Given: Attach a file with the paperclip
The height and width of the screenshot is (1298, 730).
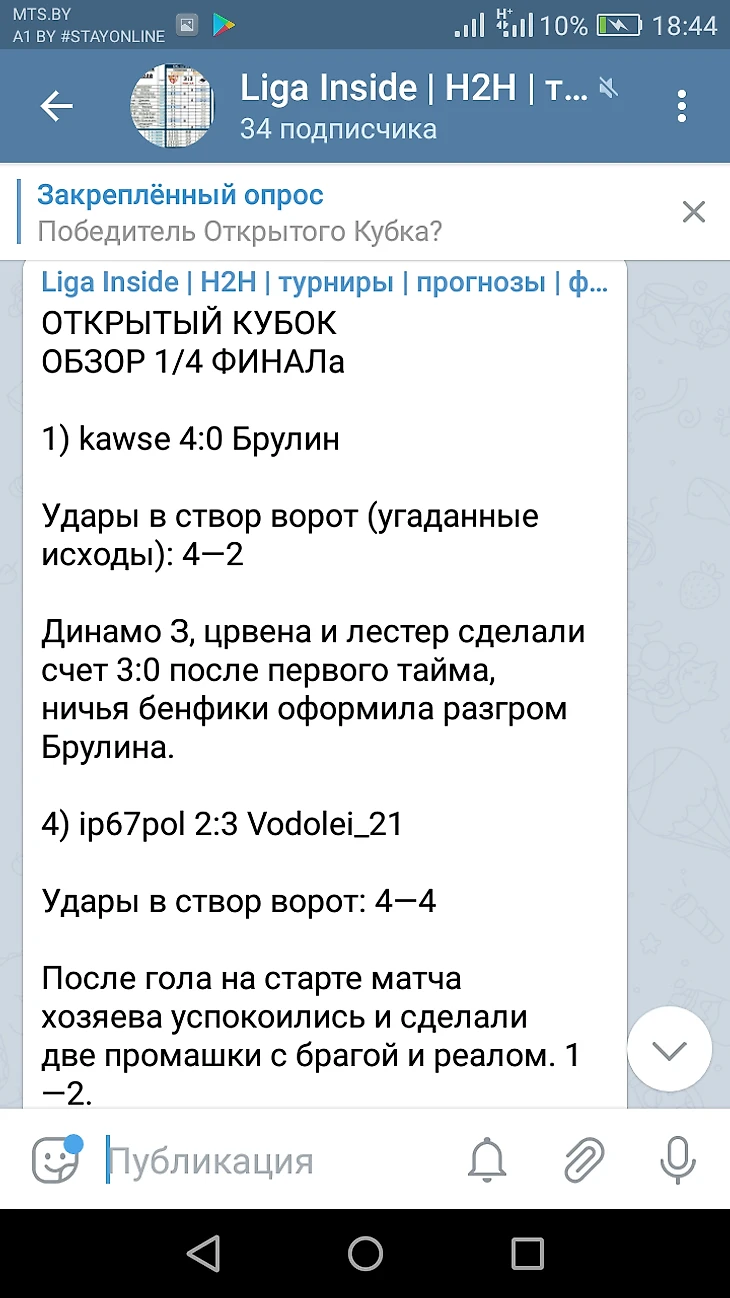Looking at the screenshot, I should pos(584,1160).
